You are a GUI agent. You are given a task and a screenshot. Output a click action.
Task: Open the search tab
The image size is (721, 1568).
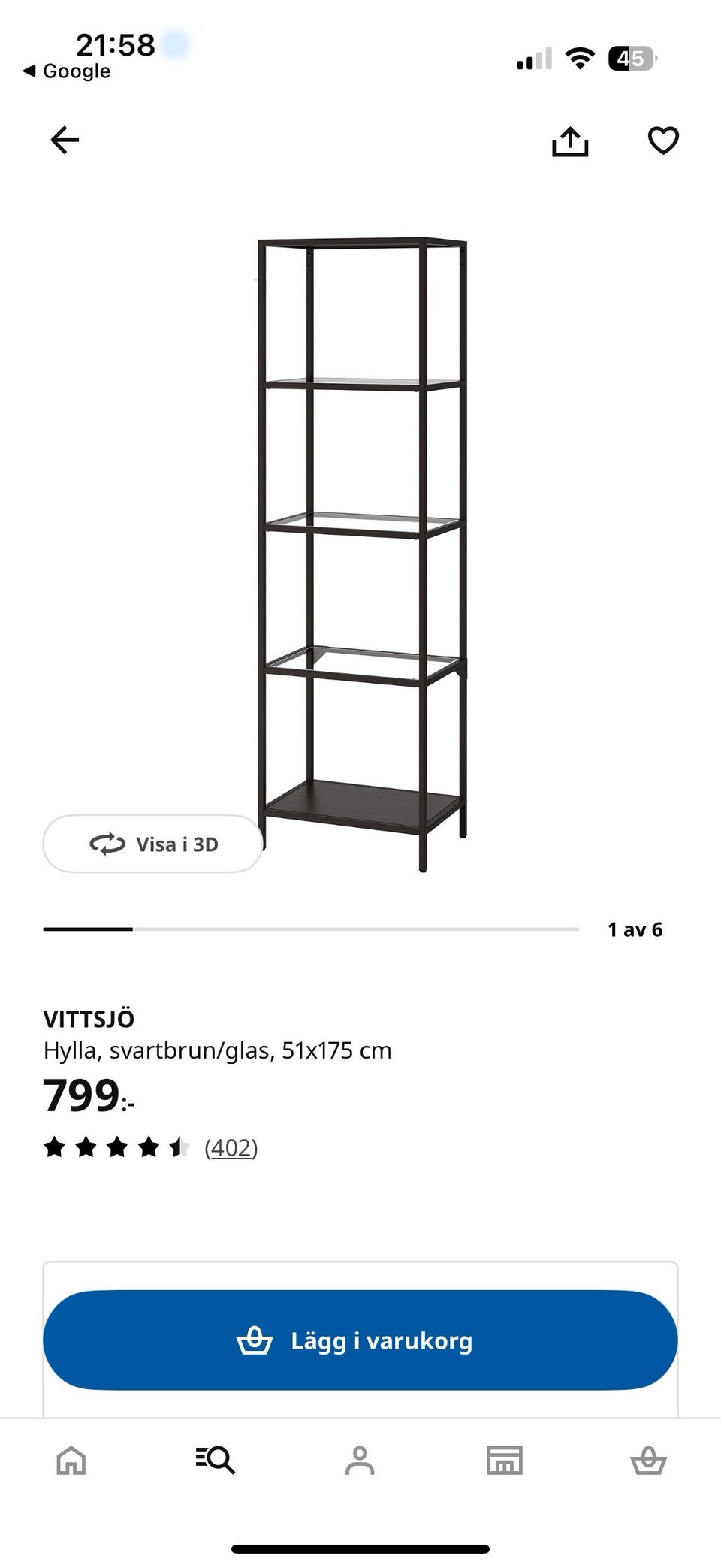point(216,1461)
